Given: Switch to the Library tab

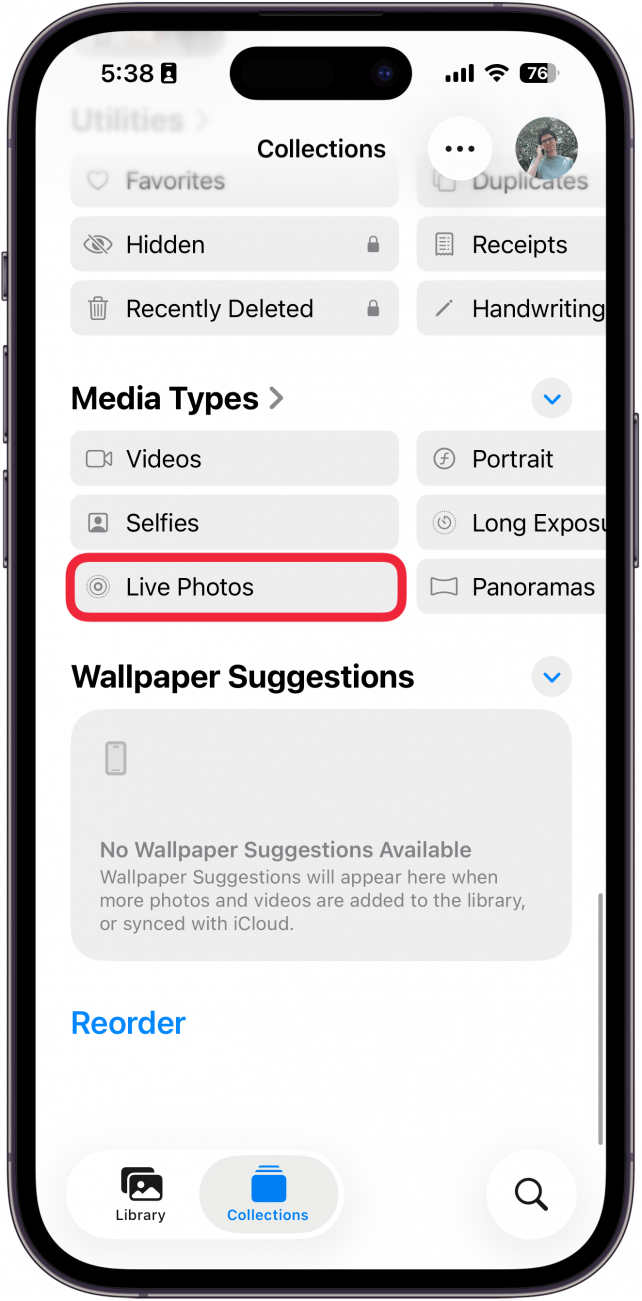Looking at the screenshot, I should 141,1195.
